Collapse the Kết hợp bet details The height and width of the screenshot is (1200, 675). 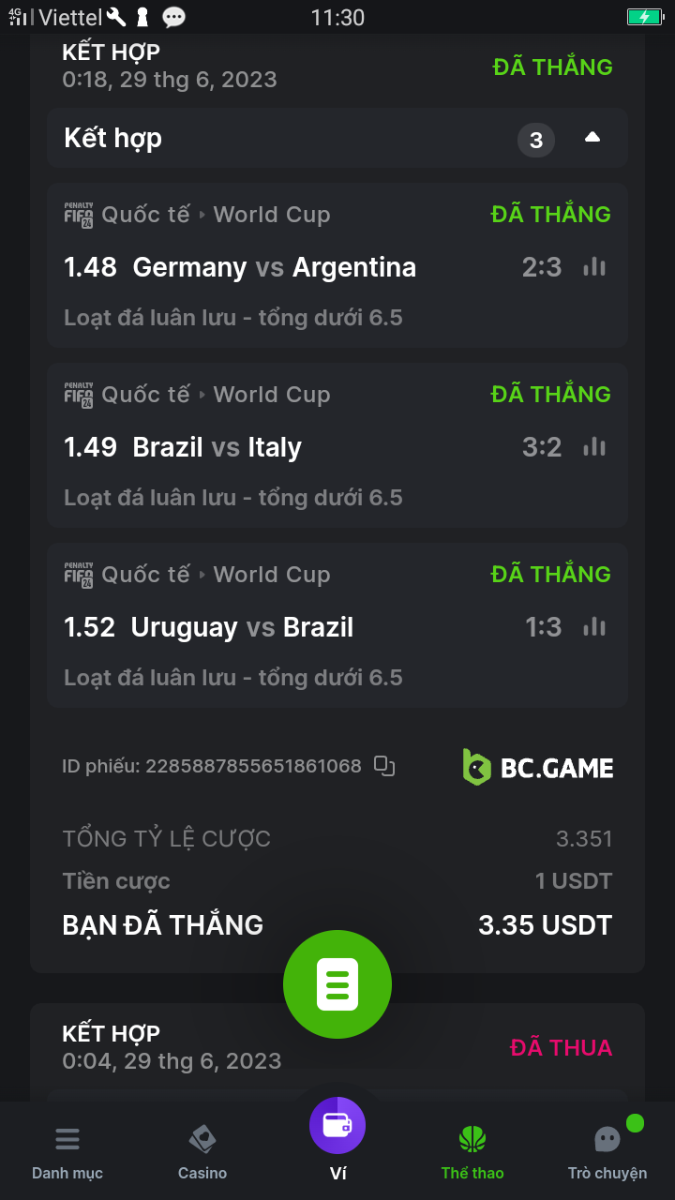click(x=592, y=138)
